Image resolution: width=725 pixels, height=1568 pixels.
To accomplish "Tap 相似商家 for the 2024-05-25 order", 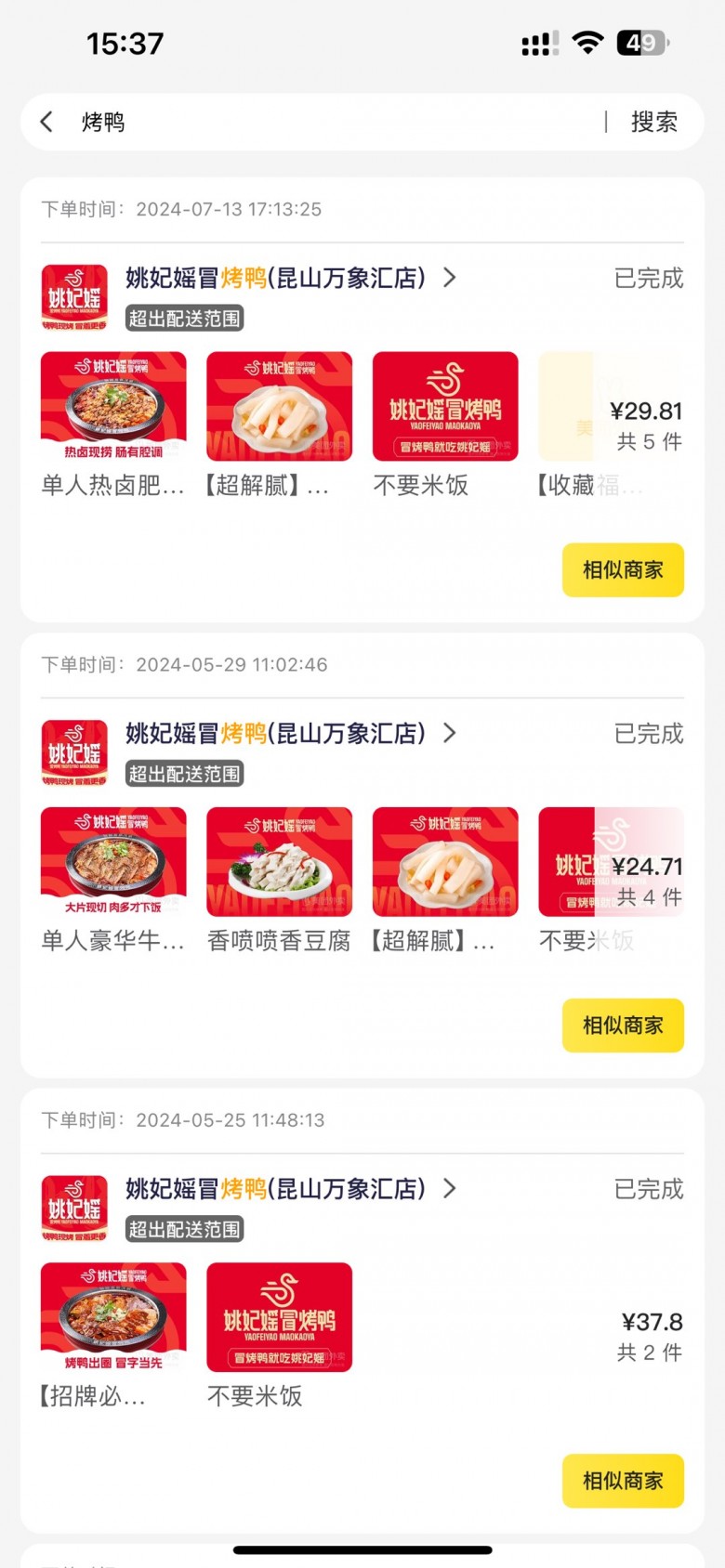I will [623, 1481].
